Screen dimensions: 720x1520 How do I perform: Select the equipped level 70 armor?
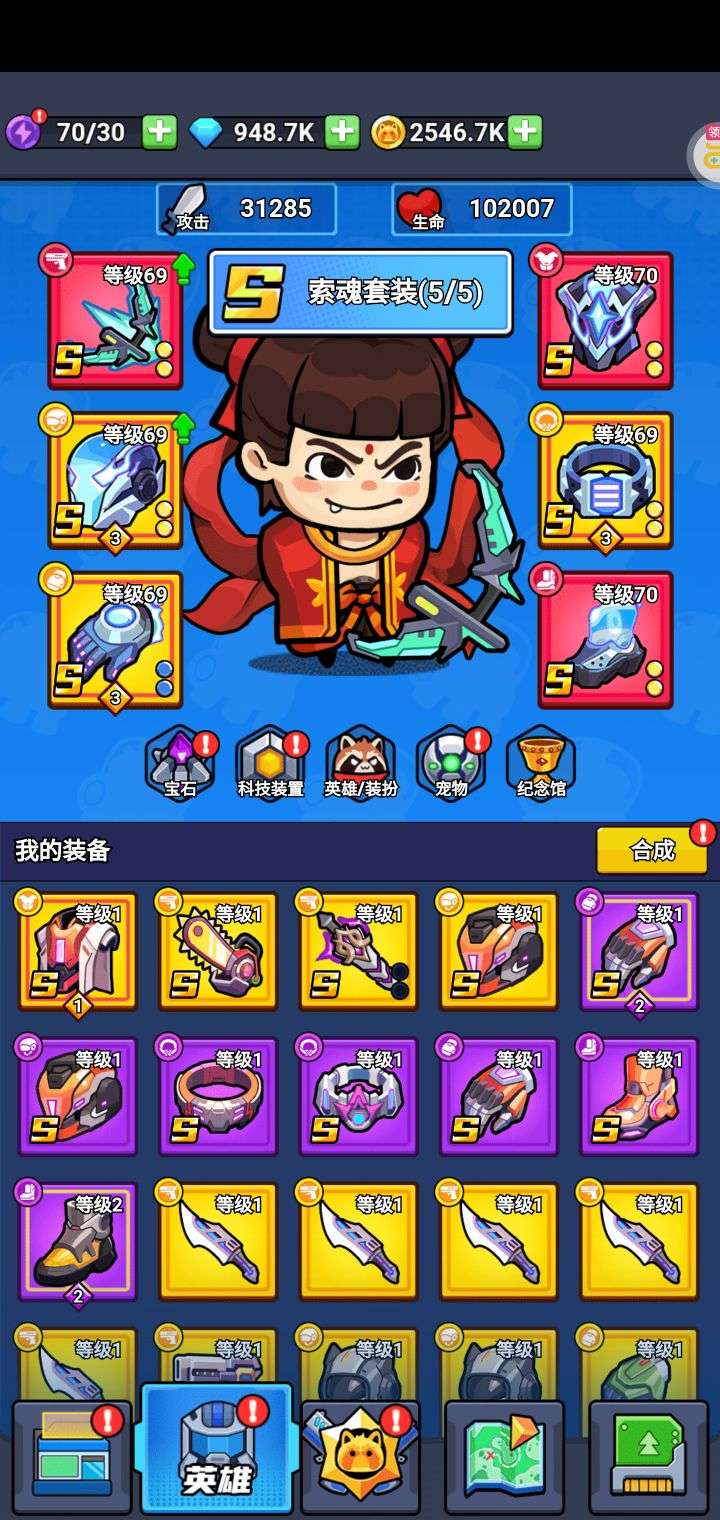pyautogui.click(x=605, y=320)
